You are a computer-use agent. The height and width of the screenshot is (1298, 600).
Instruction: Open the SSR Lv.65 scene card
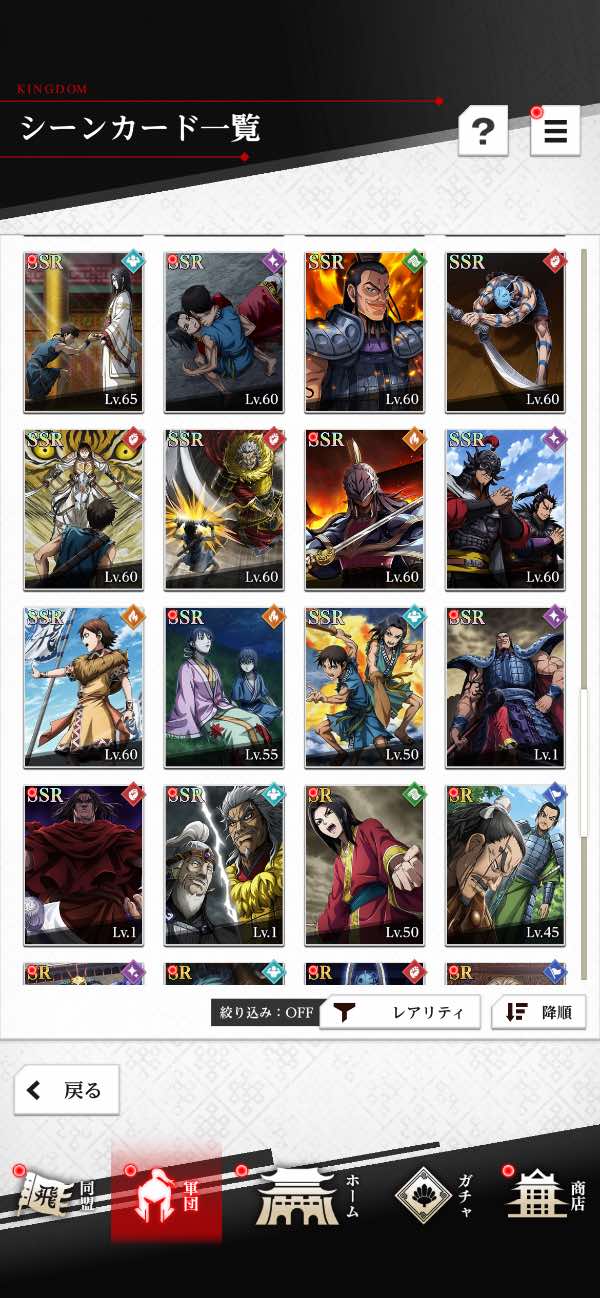tap(84, 331)
